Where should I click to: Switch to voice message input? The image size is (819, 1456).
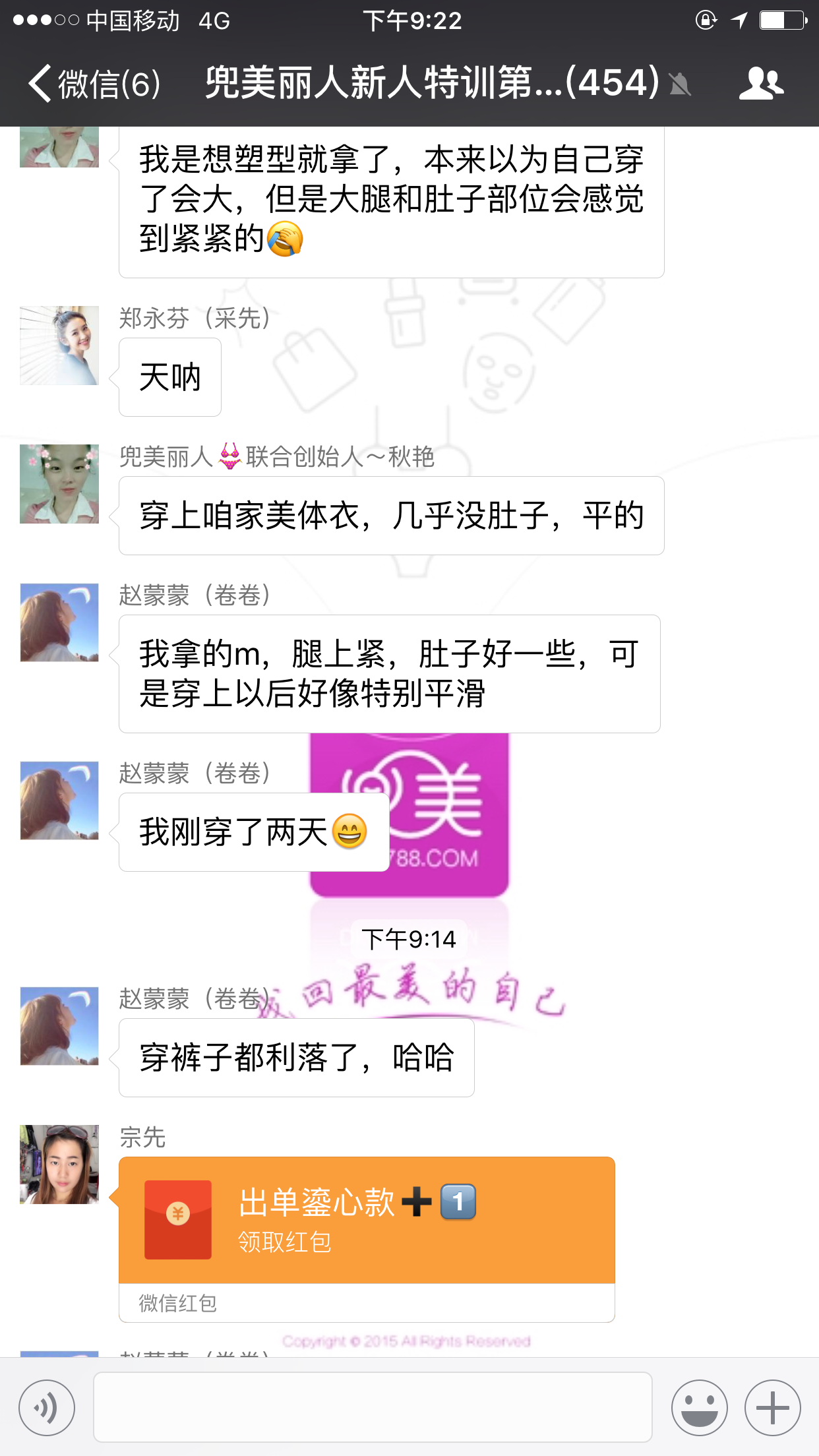(x=47, y=1407)
